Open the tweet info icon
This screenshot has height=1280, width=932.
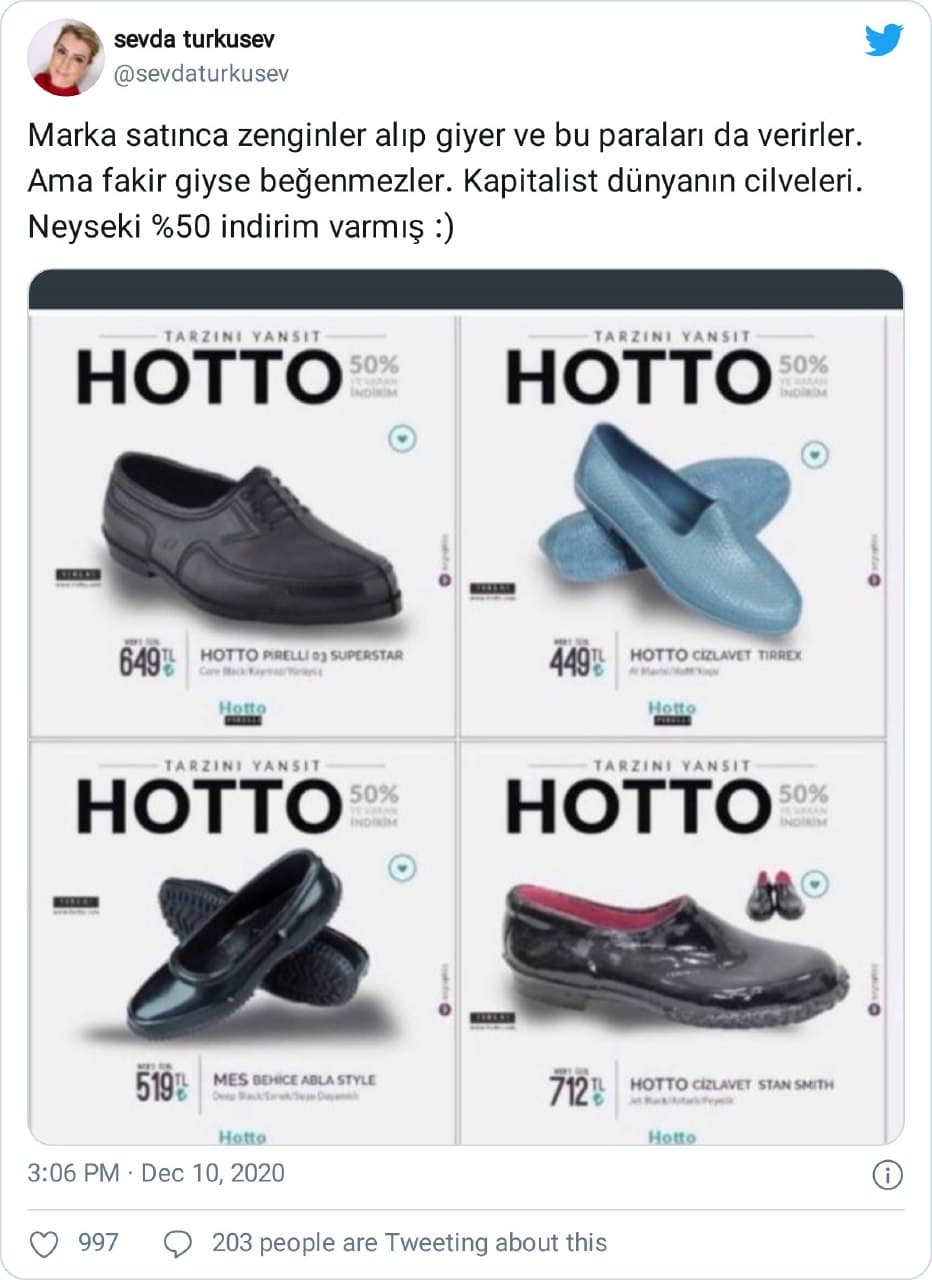888,1174
